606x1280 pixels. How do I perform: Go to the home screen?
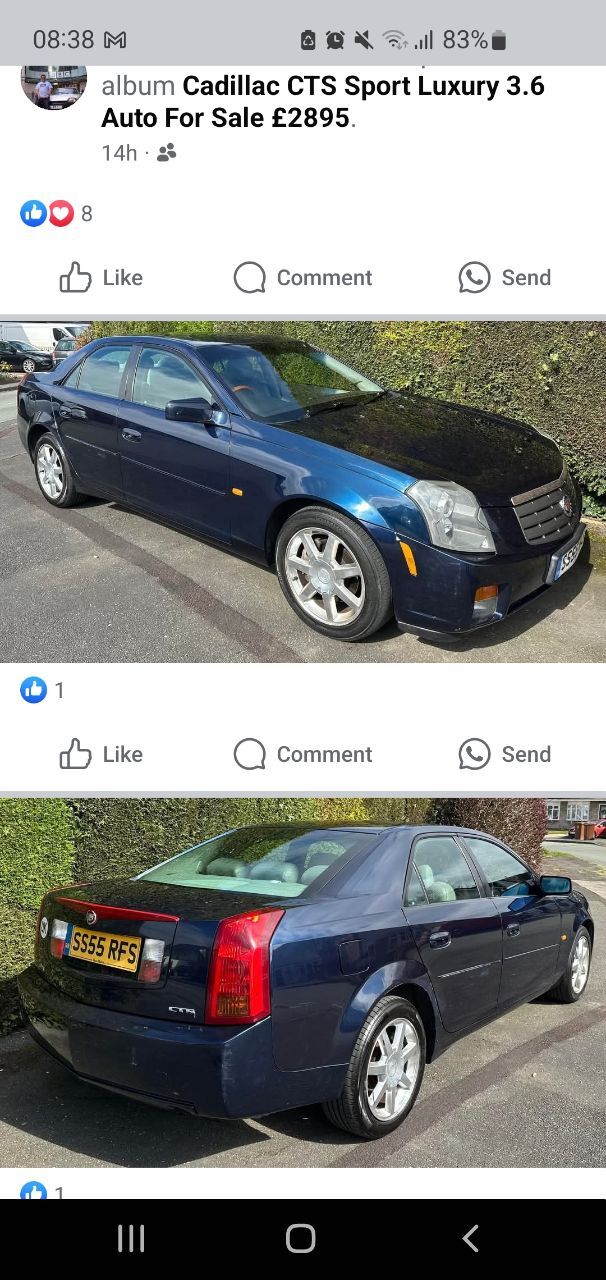pos(301,1238)
